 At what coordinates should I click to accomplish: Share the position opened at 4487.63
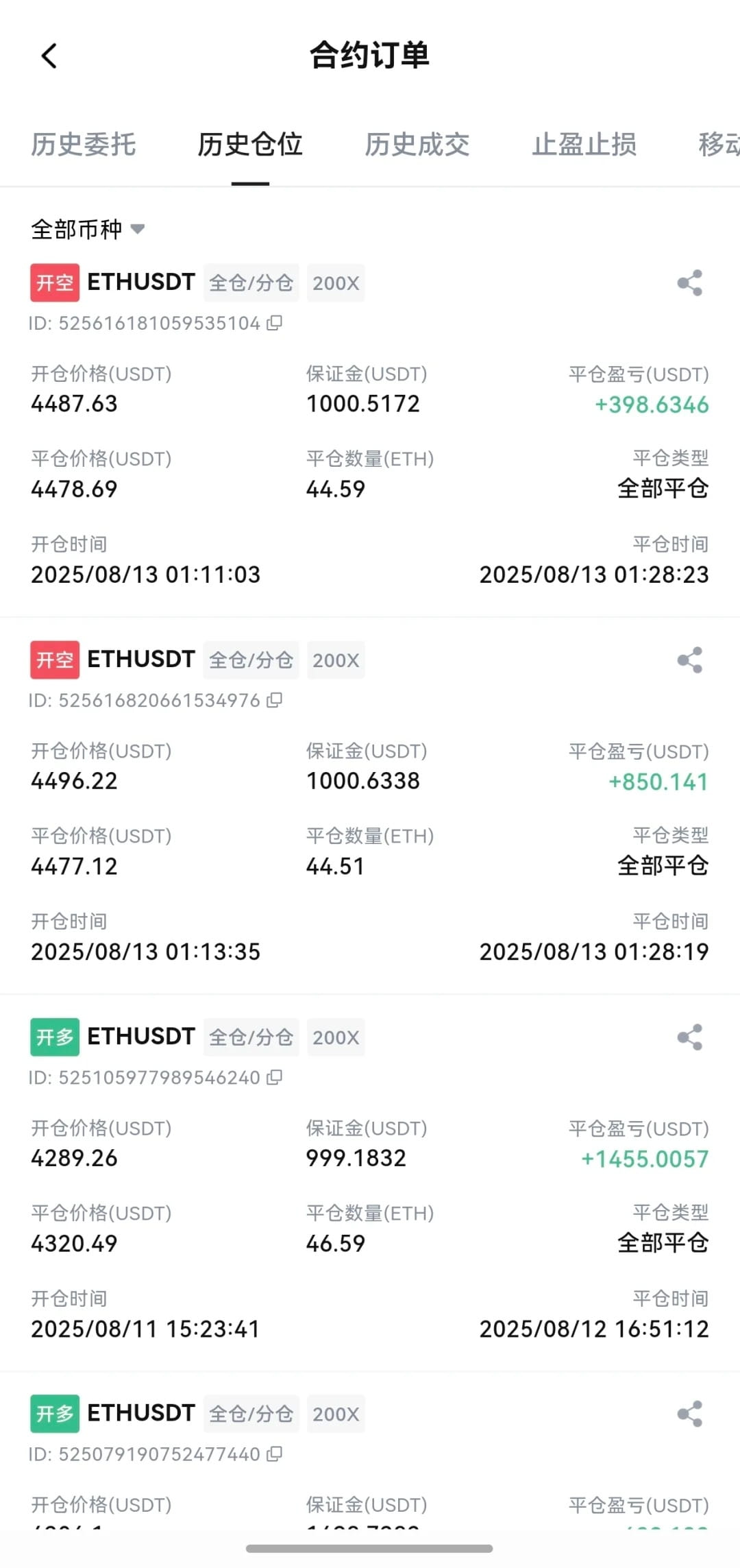click(690, 282)
